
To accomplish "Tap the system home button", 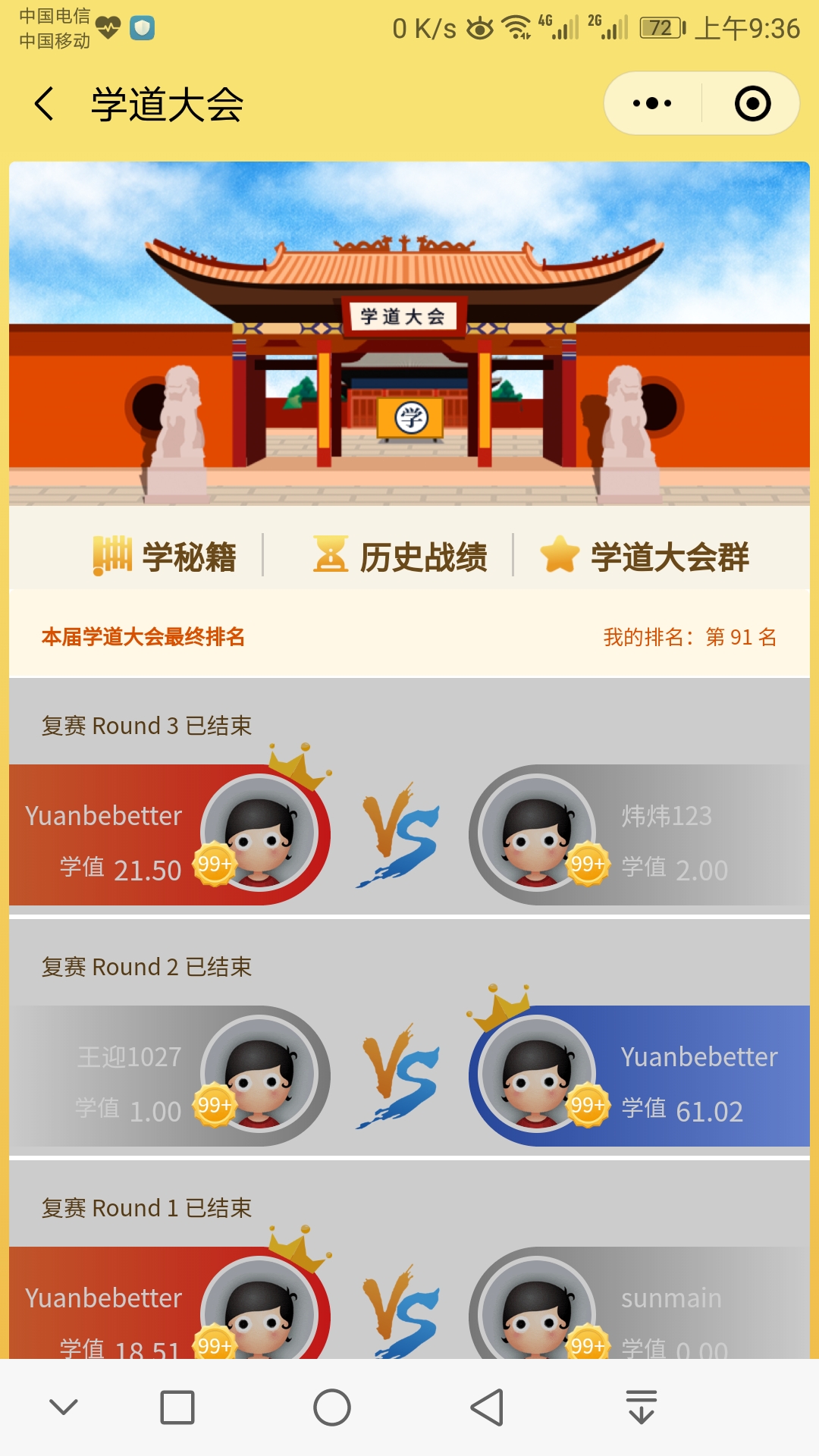I will (x=332, y=1408).
